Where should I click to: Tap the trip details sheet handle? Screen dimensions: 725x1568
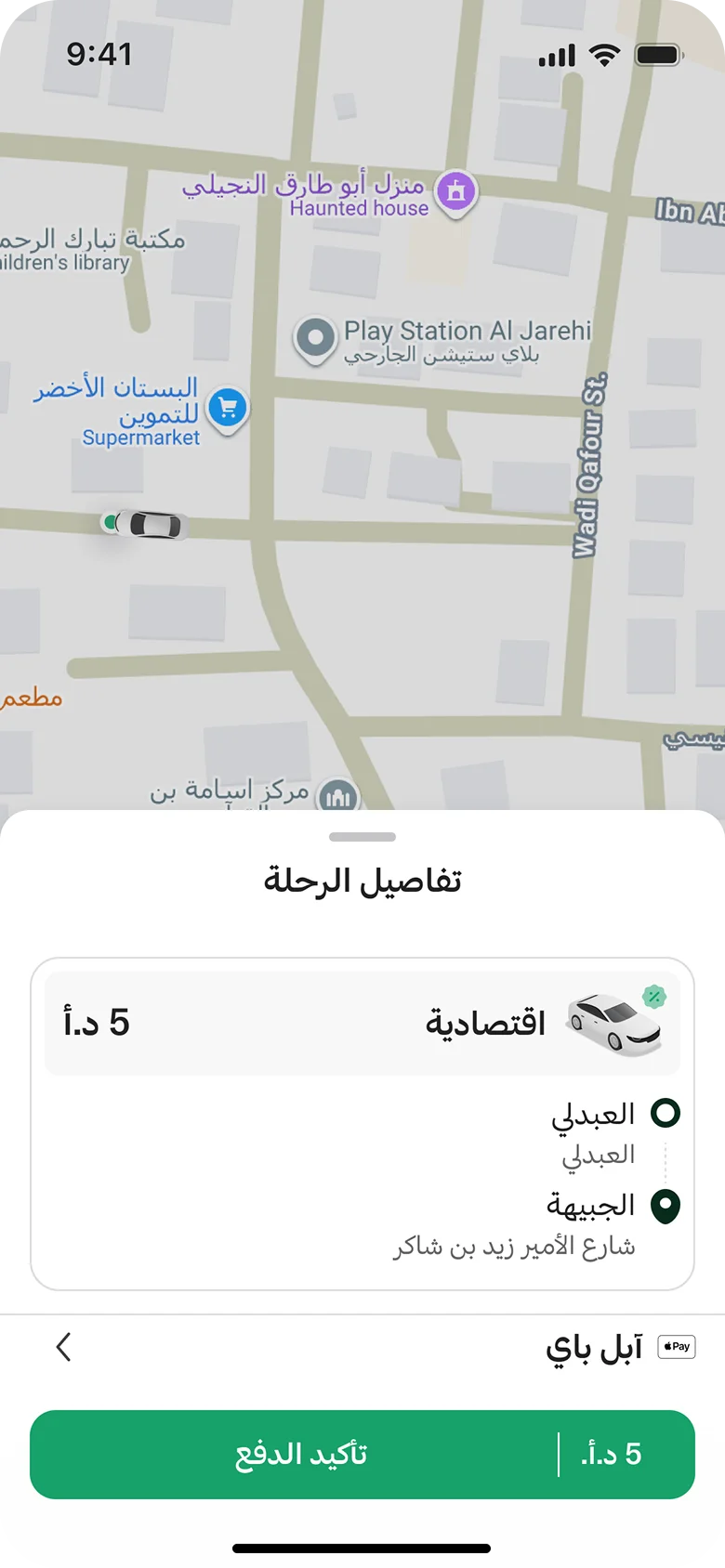click(x=362, y=837)
